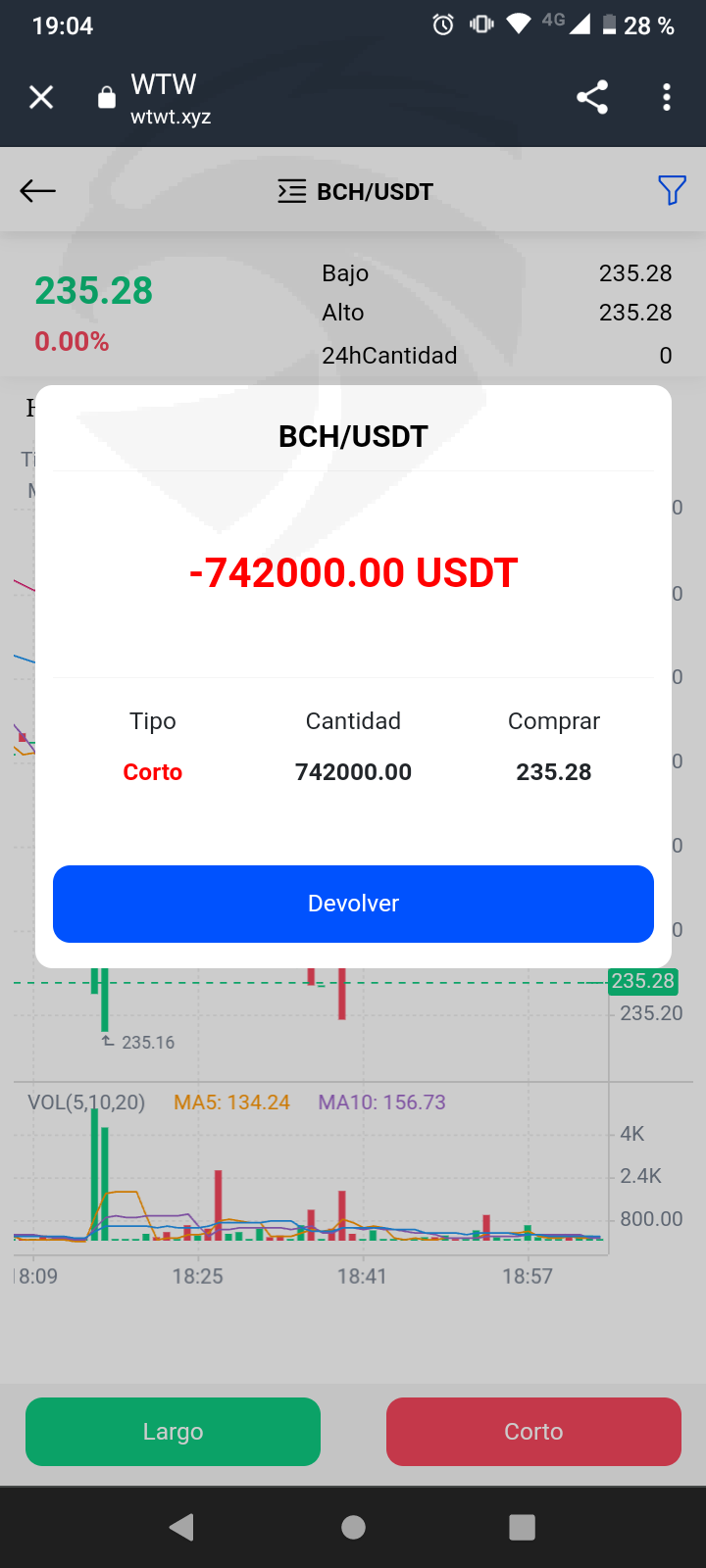Screen dimensions: 706x1568
Task: Tap the system back button
Action: tap(182, 1527)
